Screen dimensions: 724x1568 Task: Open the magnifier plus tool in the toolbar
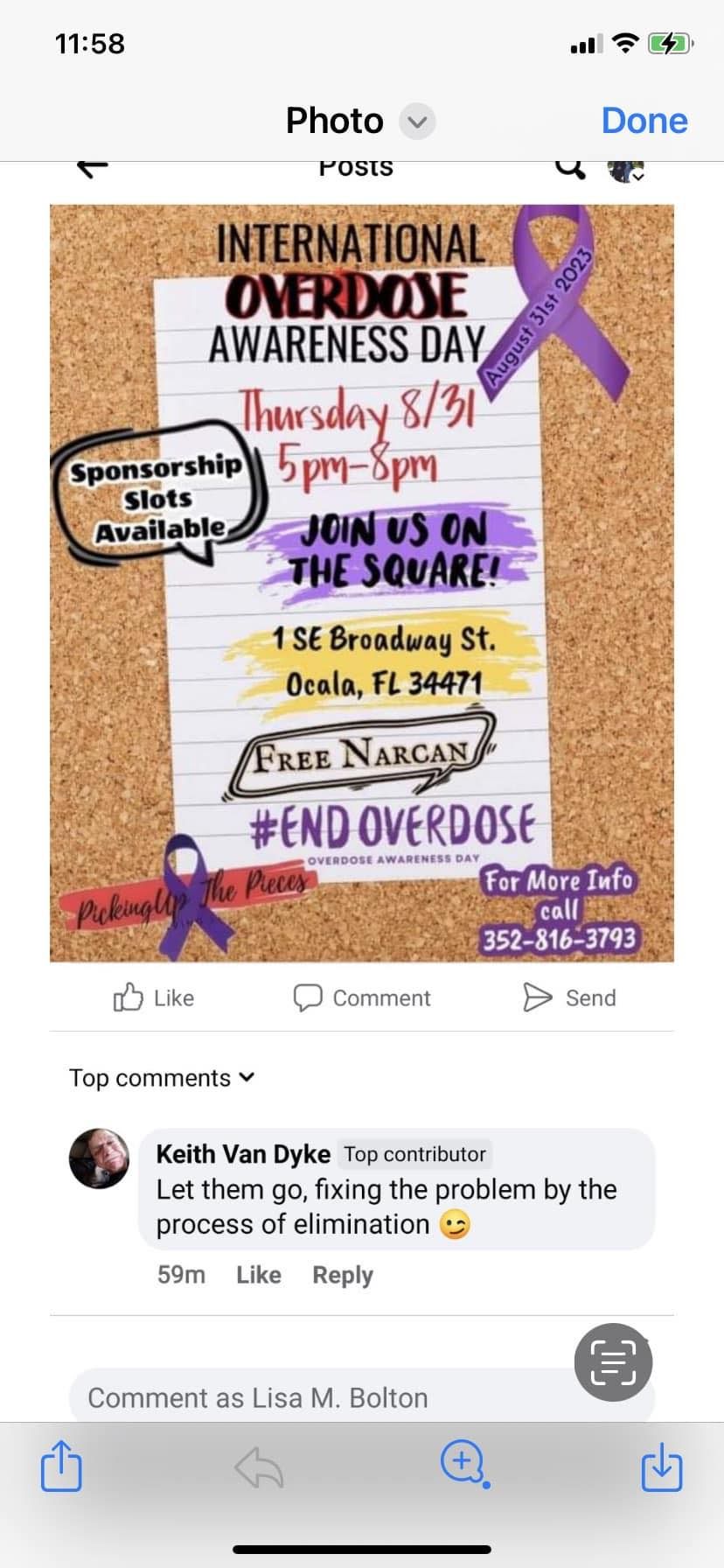463,1462
